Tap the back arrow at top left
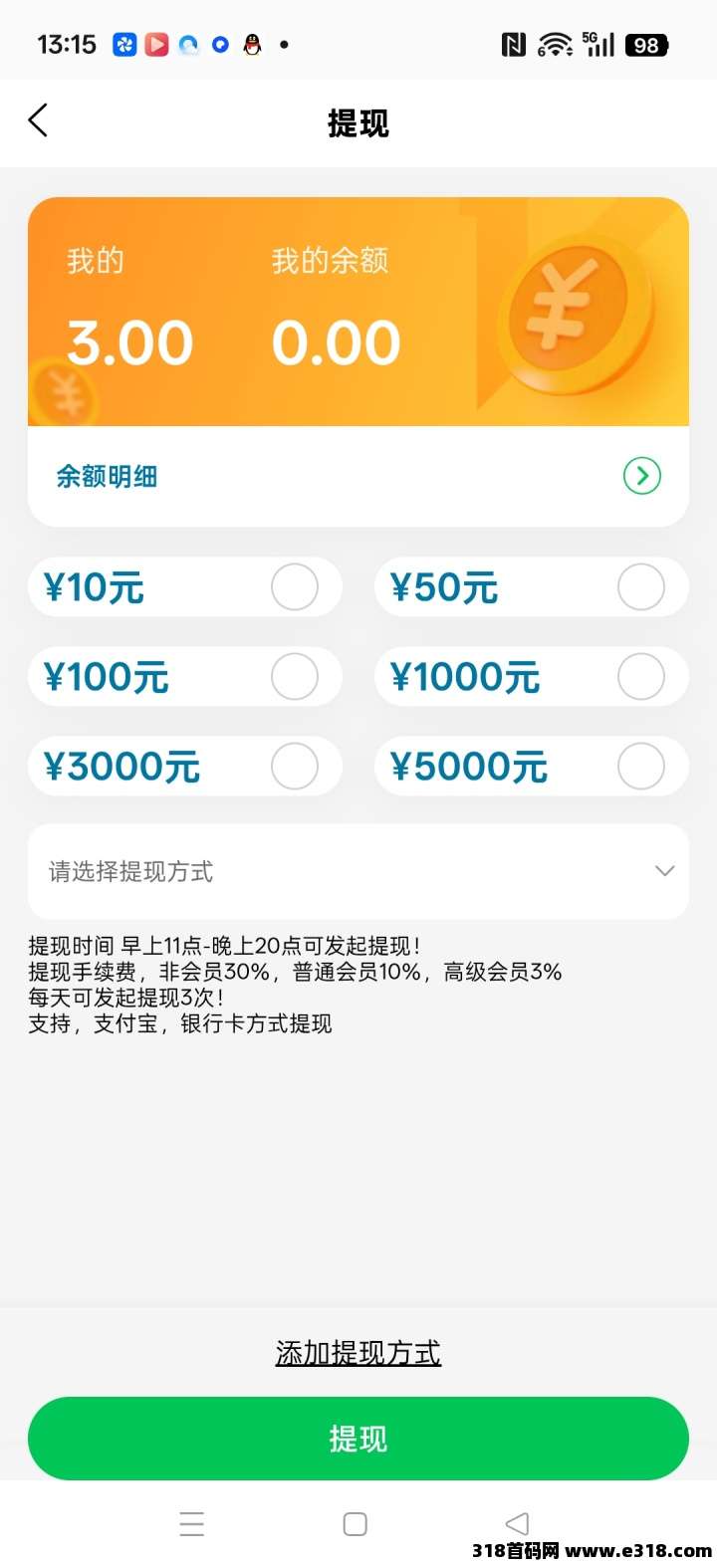The image size is (717, 1568). (38, 120)
